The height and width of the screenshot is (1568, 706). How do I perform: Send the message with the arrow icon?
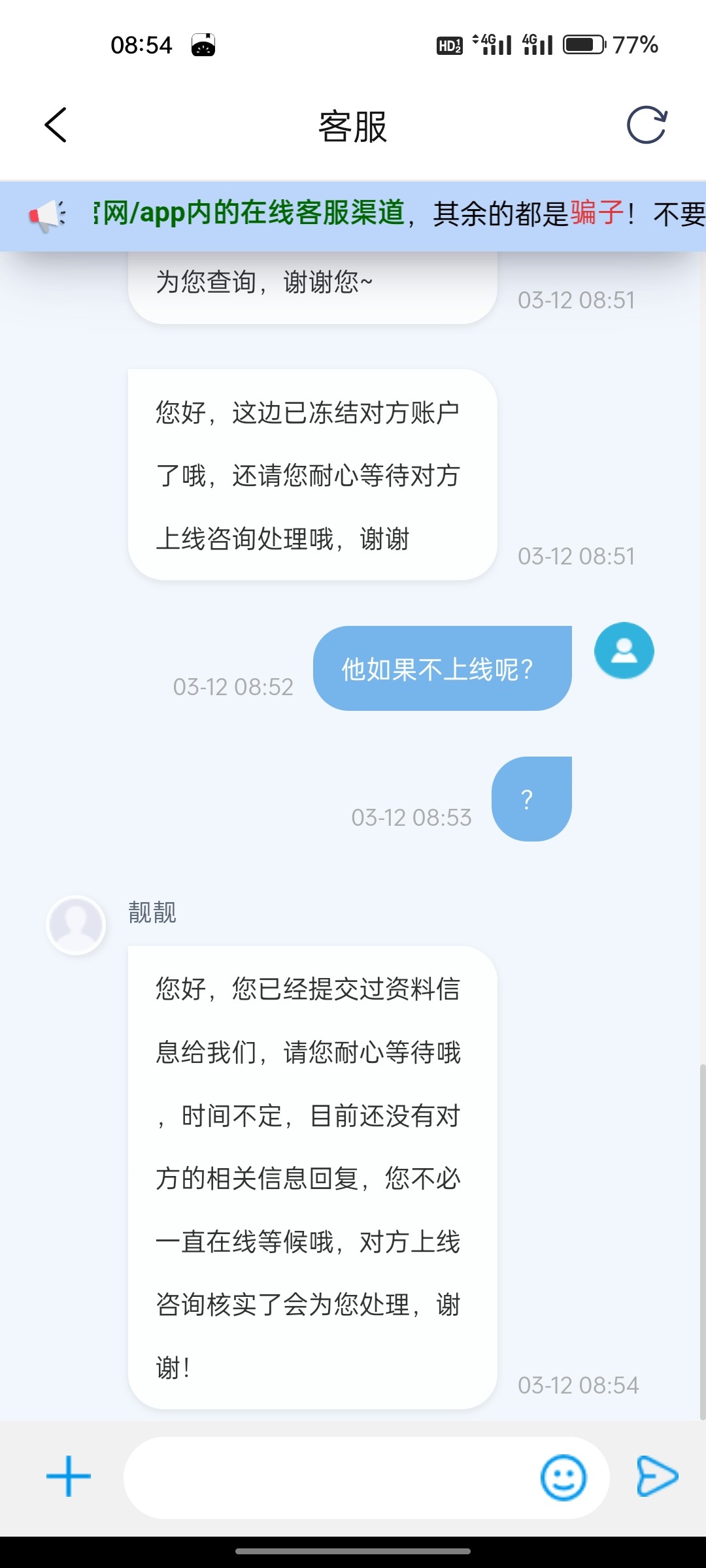[657, 1476]
